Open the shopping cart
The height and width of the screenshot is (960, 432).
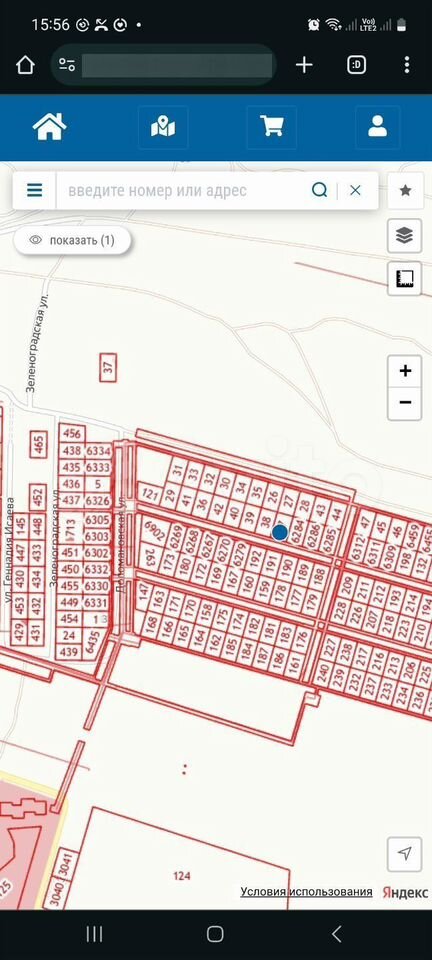click(x=272, y=127)
